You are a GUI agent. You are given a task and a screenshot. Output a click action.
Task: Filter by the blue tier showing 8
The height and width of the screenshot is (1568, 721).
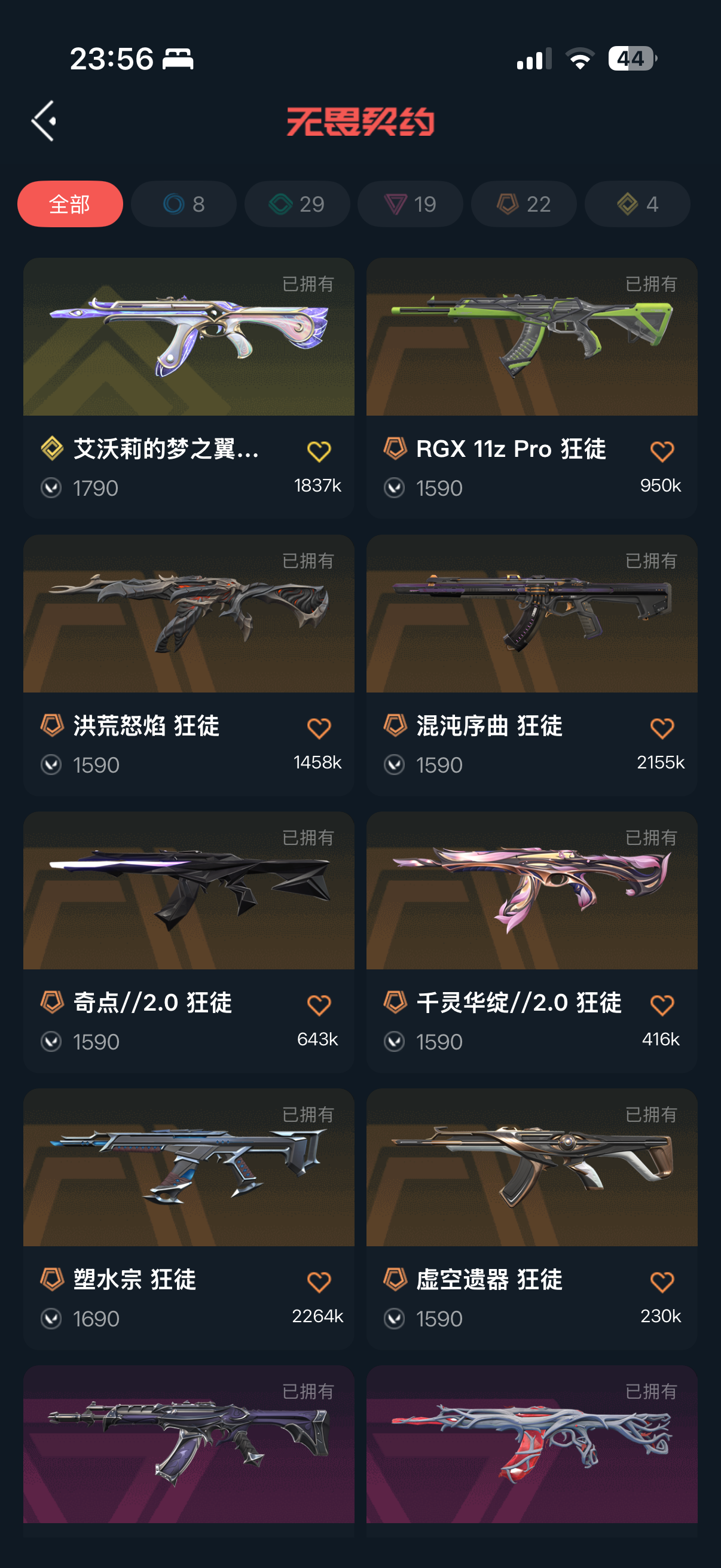tap(183, 204)
